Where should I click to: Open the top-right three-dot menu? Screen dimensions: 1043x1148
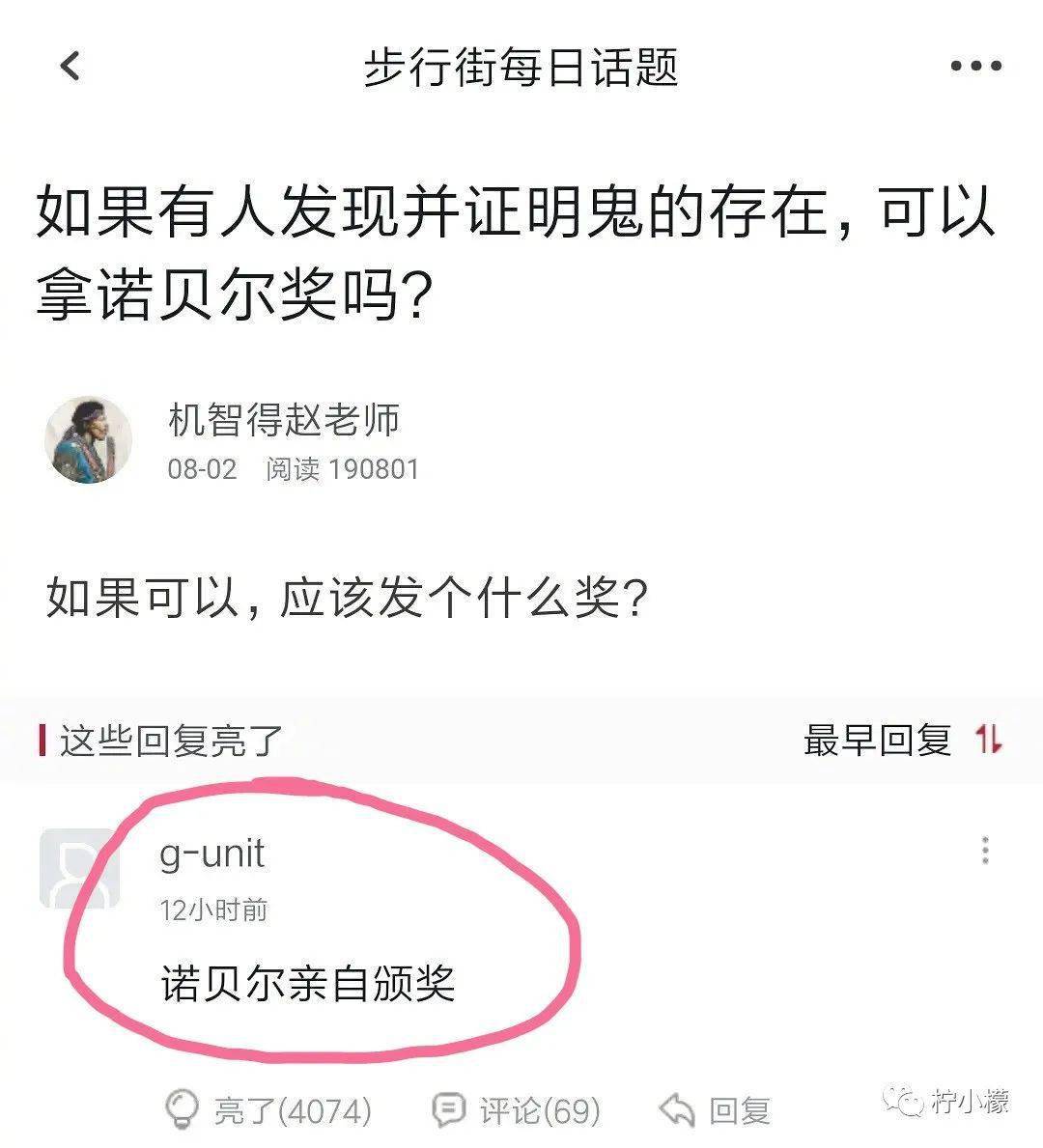click(x=975, y=67)
